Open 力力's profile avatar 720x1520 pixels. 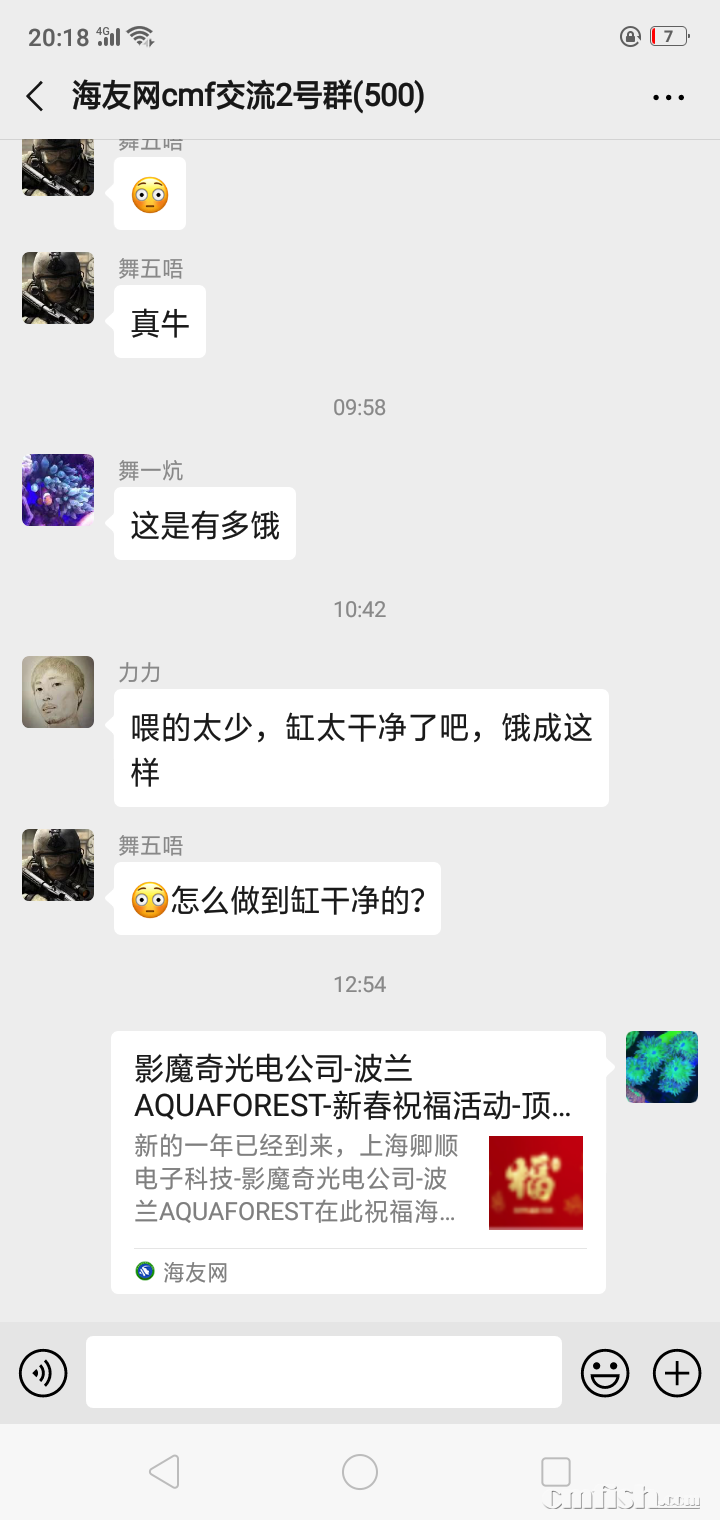pyautogui.click(x=57, y=692)
